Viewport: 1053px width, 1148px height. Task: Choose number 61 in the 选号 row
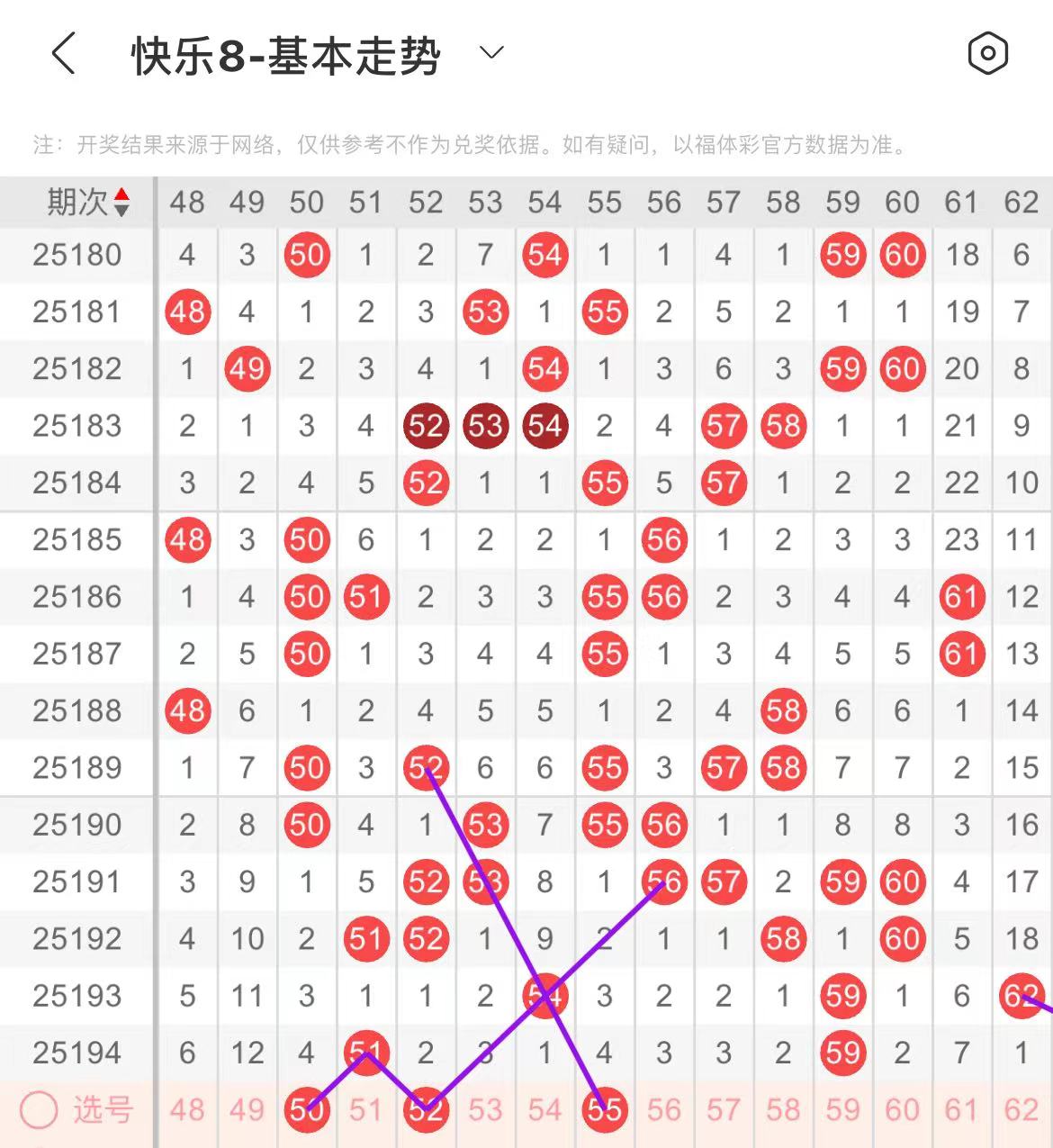point(961,1110)
